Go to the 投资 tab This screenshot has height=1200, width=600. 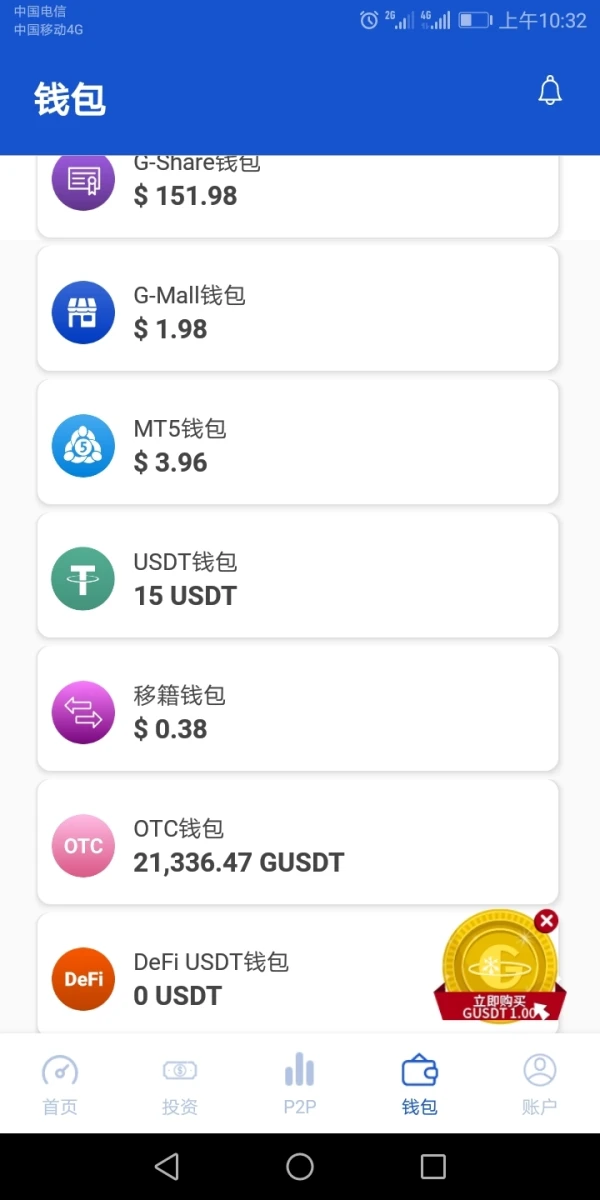point(180,1083)
